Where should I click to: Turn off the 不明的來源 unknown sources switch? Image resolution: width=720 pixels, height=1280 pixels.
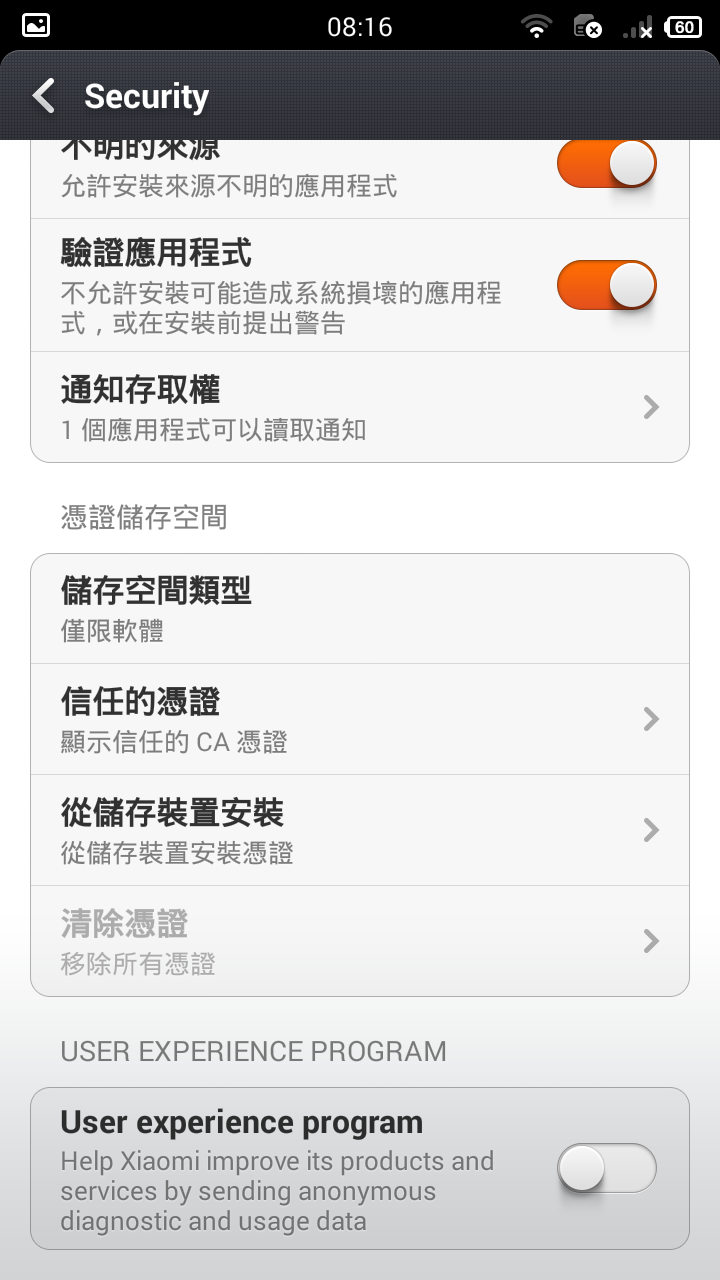[x=607, y=164]
